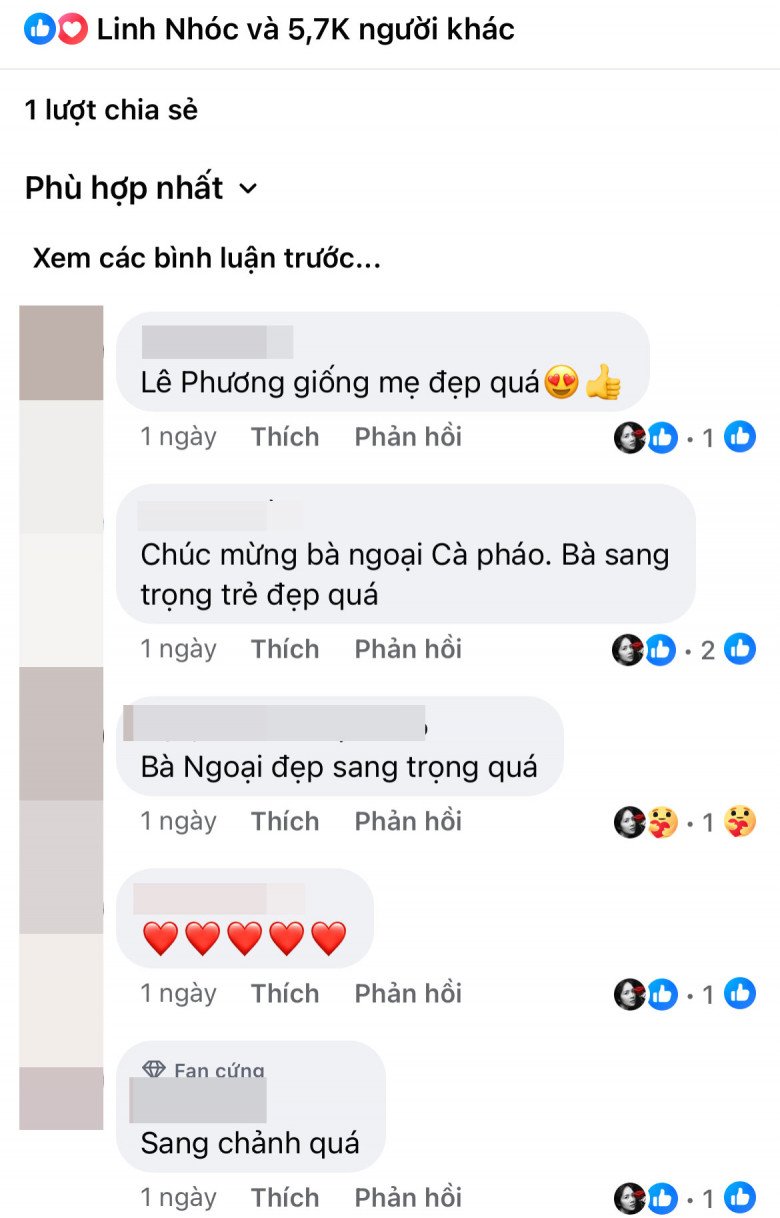Viewport: 780px width, 1218px height.
Task: Reply to the 'Lê Phương giống mẹ' comment
Action: (408, 437)
